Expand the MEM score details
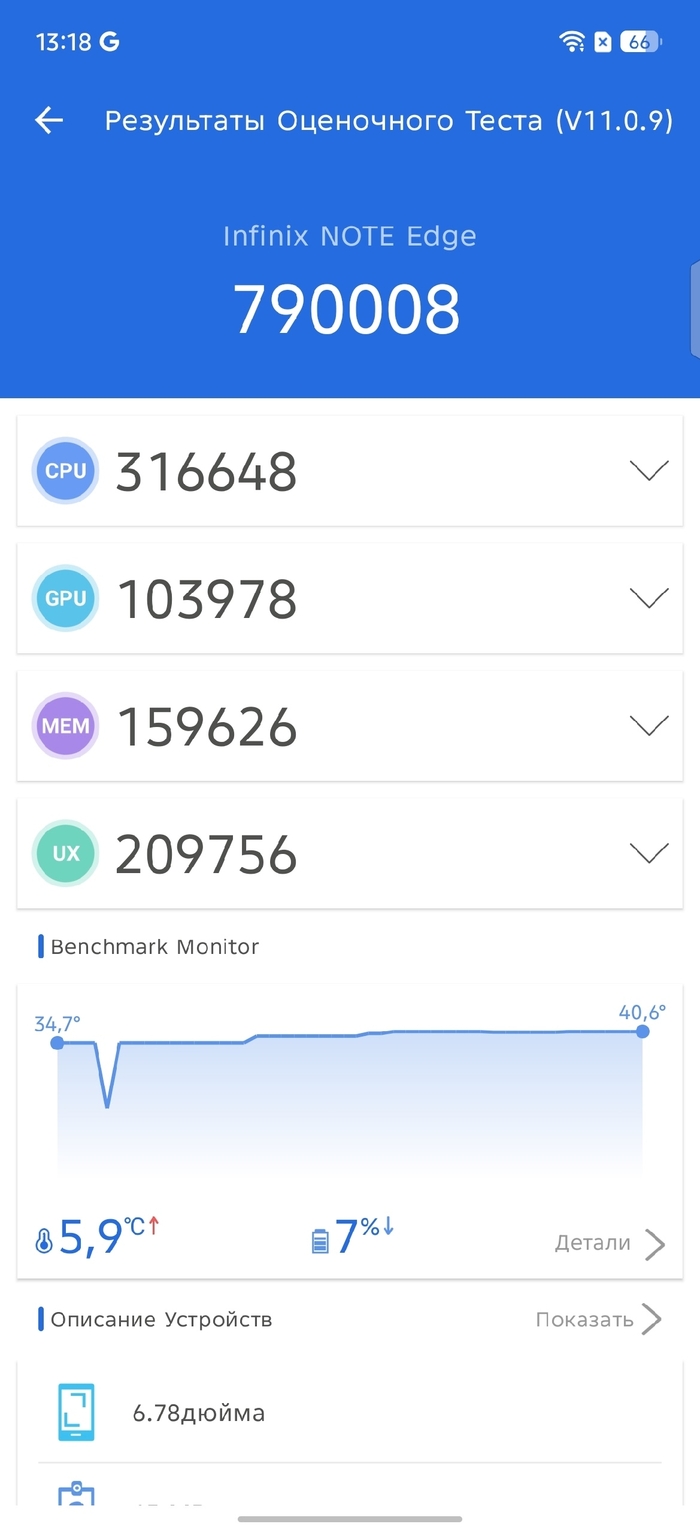This screenshot has width=700, height=1533. coord(649,726)
